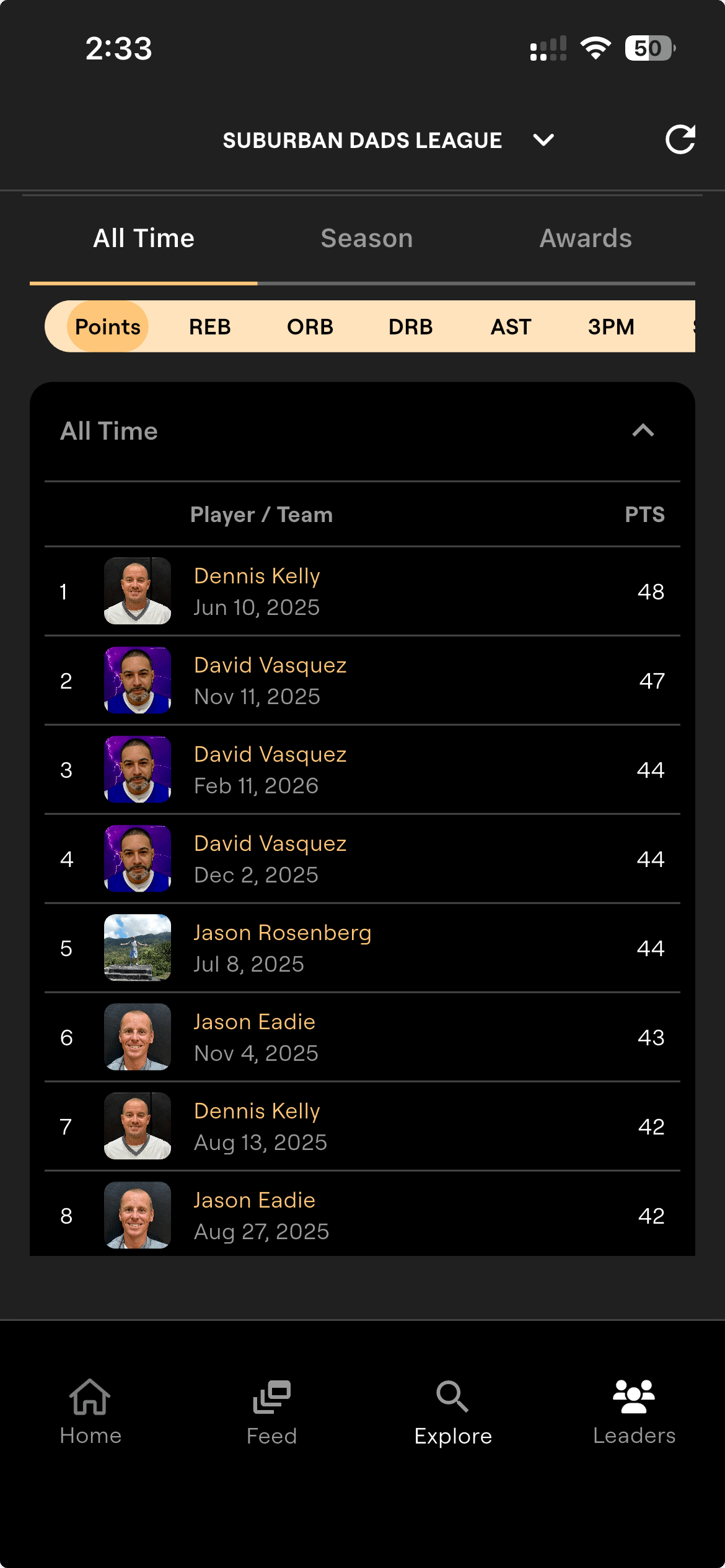
Task: Open Jason Eadie's Nov 4, 2025 entry
Action: click(x=362, y=1037)
